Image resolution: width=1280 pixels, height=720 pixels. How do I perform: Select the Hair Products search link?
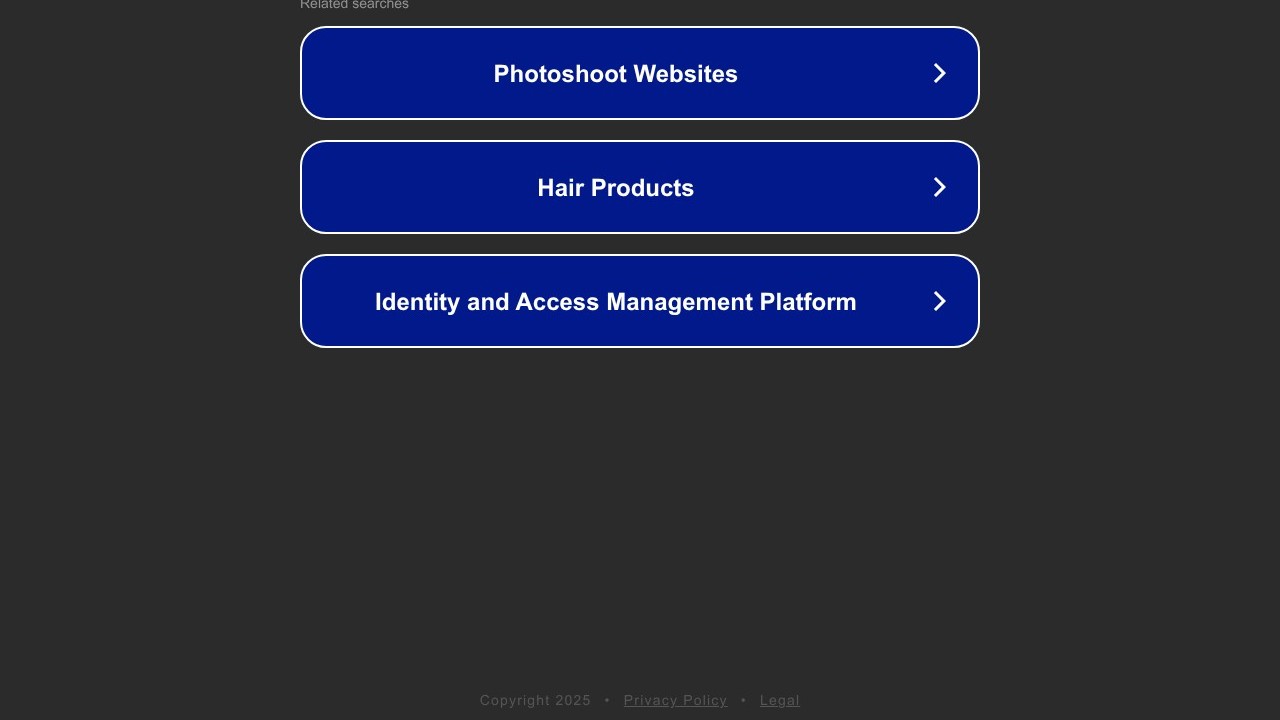(639, 187)
